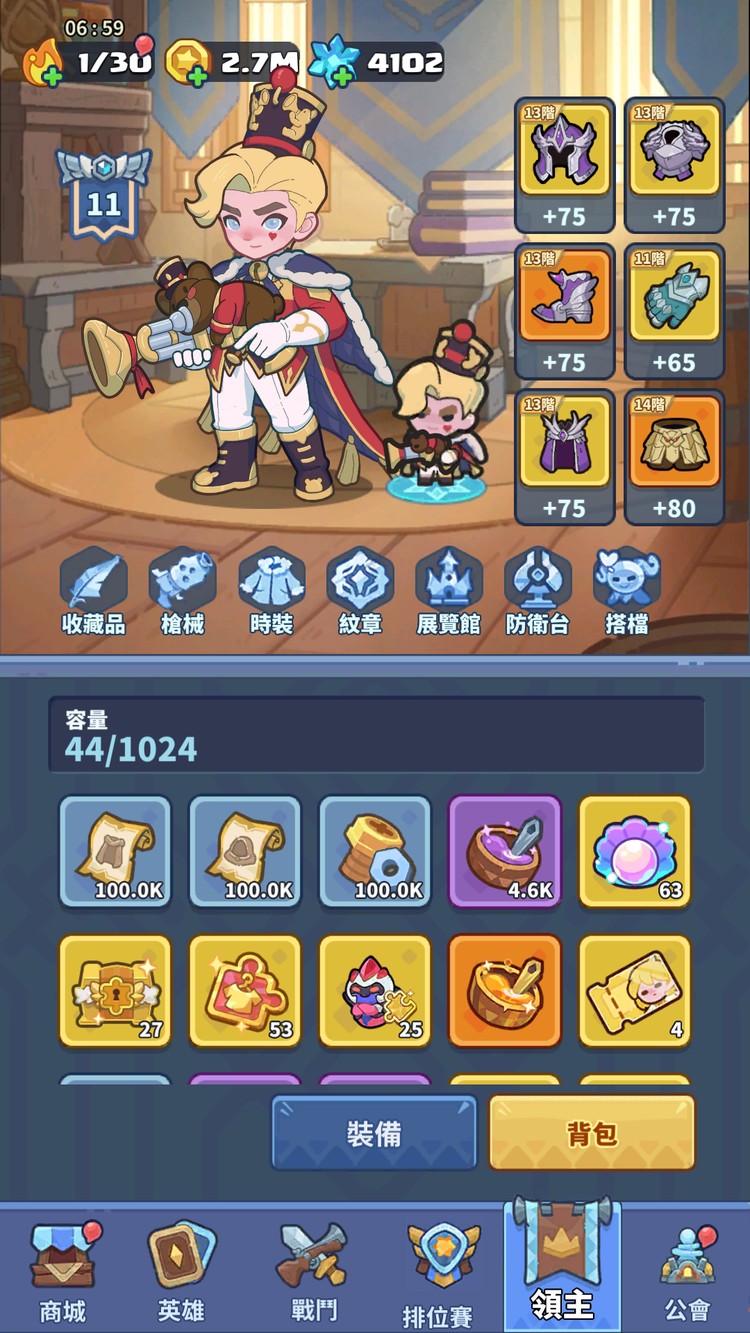Tap the 背包 backpack button
750x1333 pixels.
coord(591,1133)
